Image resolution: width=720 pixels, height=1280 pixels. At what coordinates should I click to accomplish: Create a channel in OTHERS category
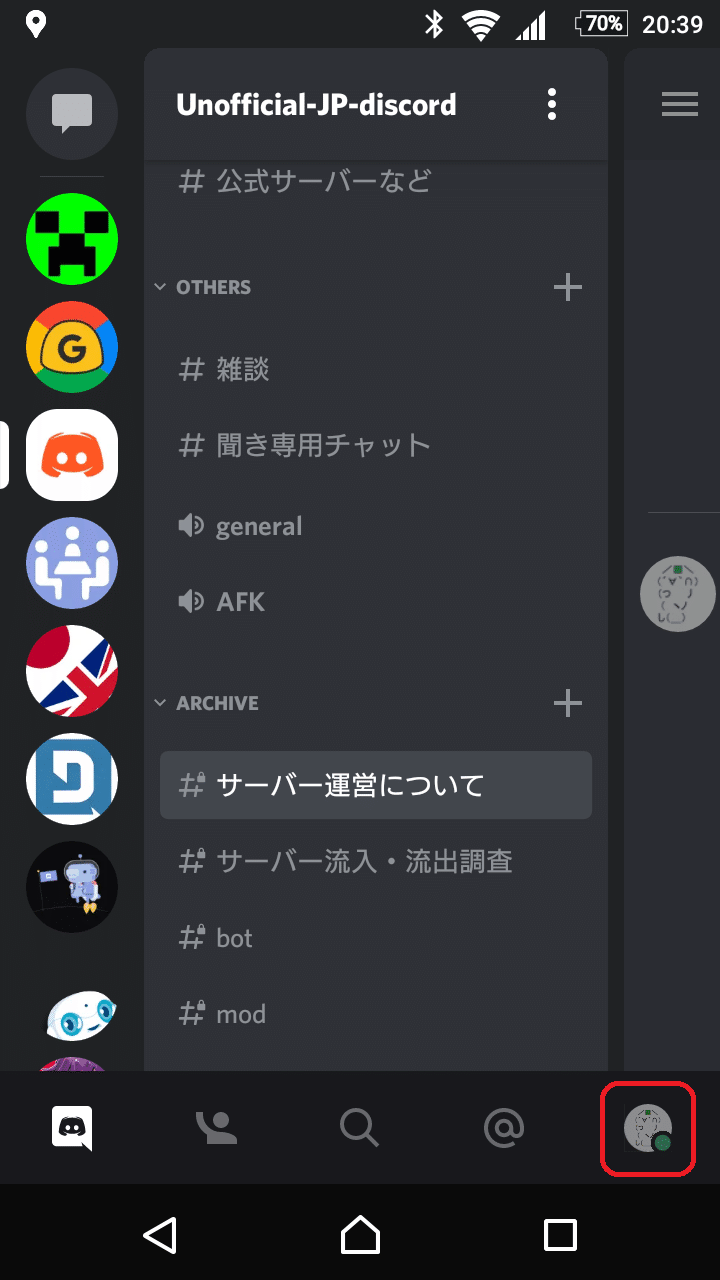(567, 287)
